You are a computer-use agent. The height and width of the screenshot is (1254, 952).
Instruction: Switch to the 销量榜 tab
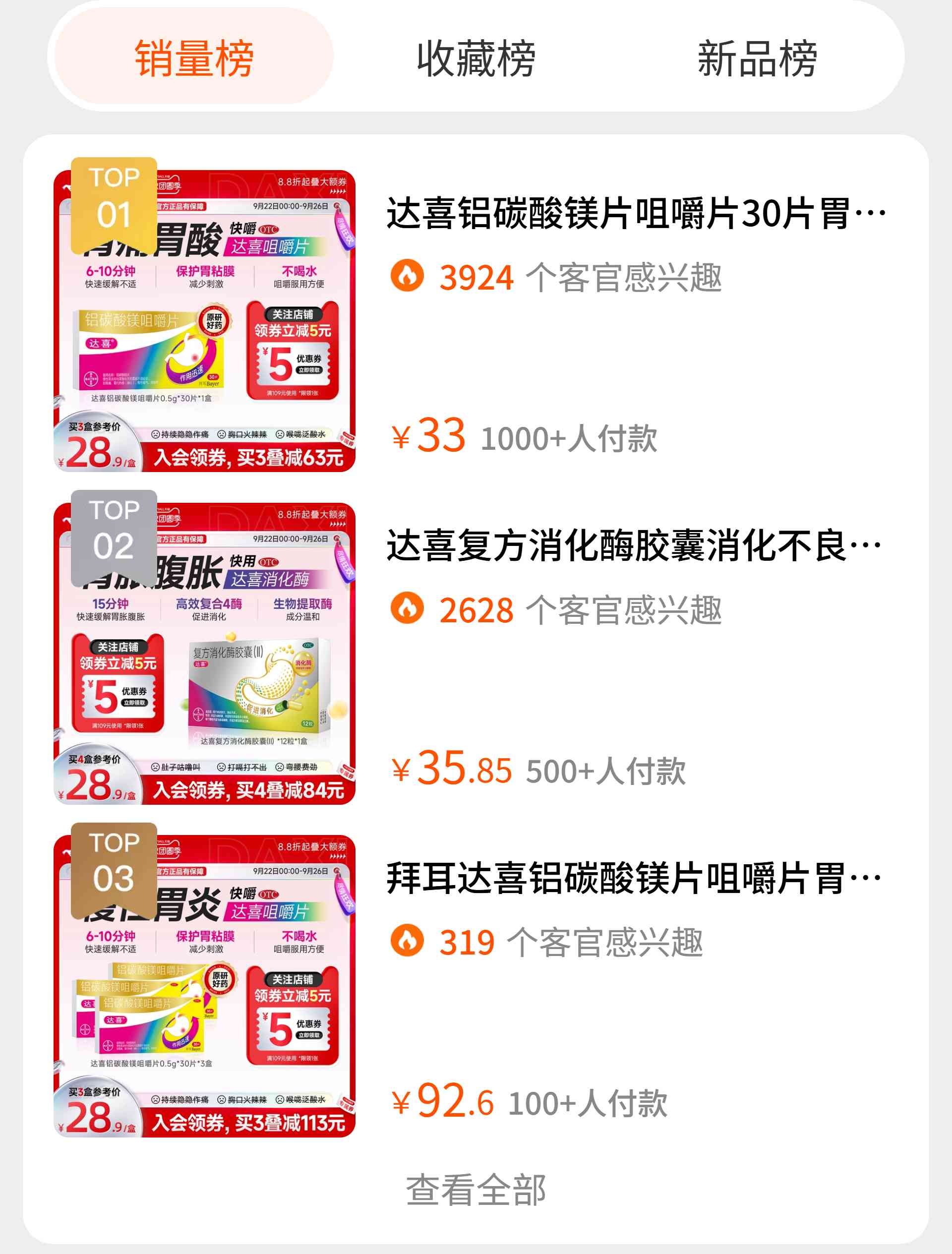pos(193,58)
